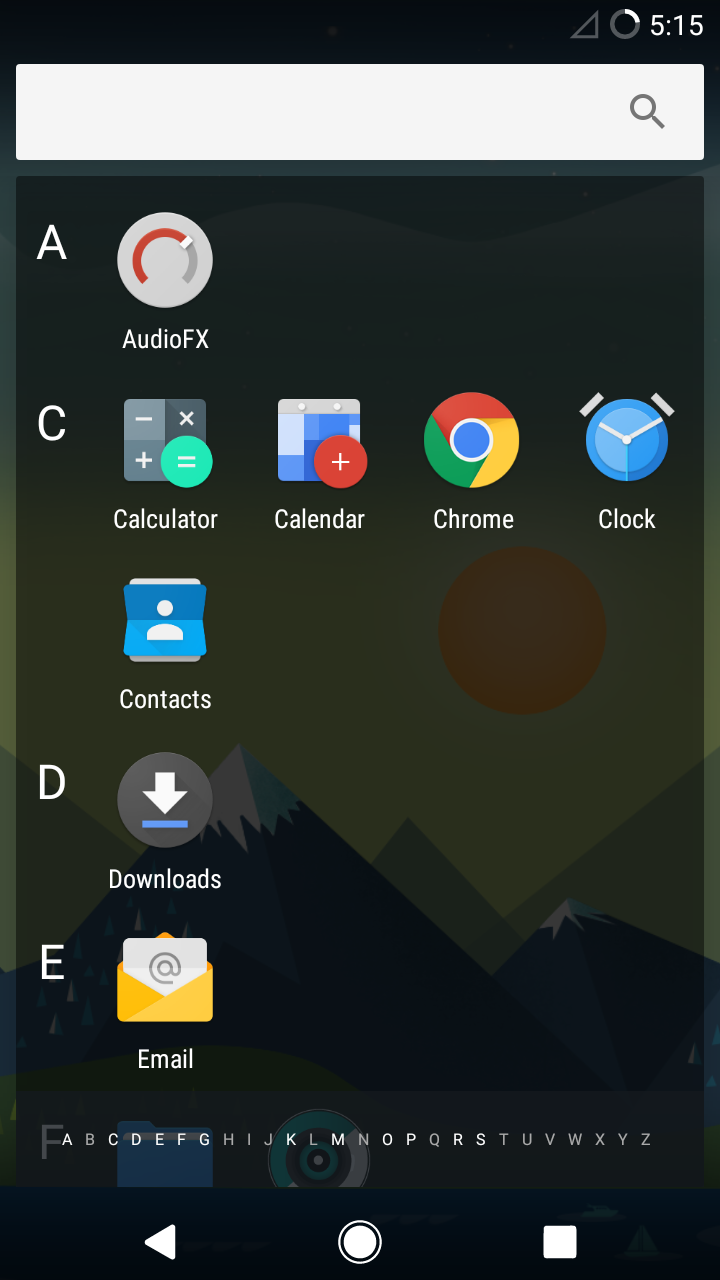Jump to apps starting with R
This screenshot has width=720, height=1280.
[458, 1139]
